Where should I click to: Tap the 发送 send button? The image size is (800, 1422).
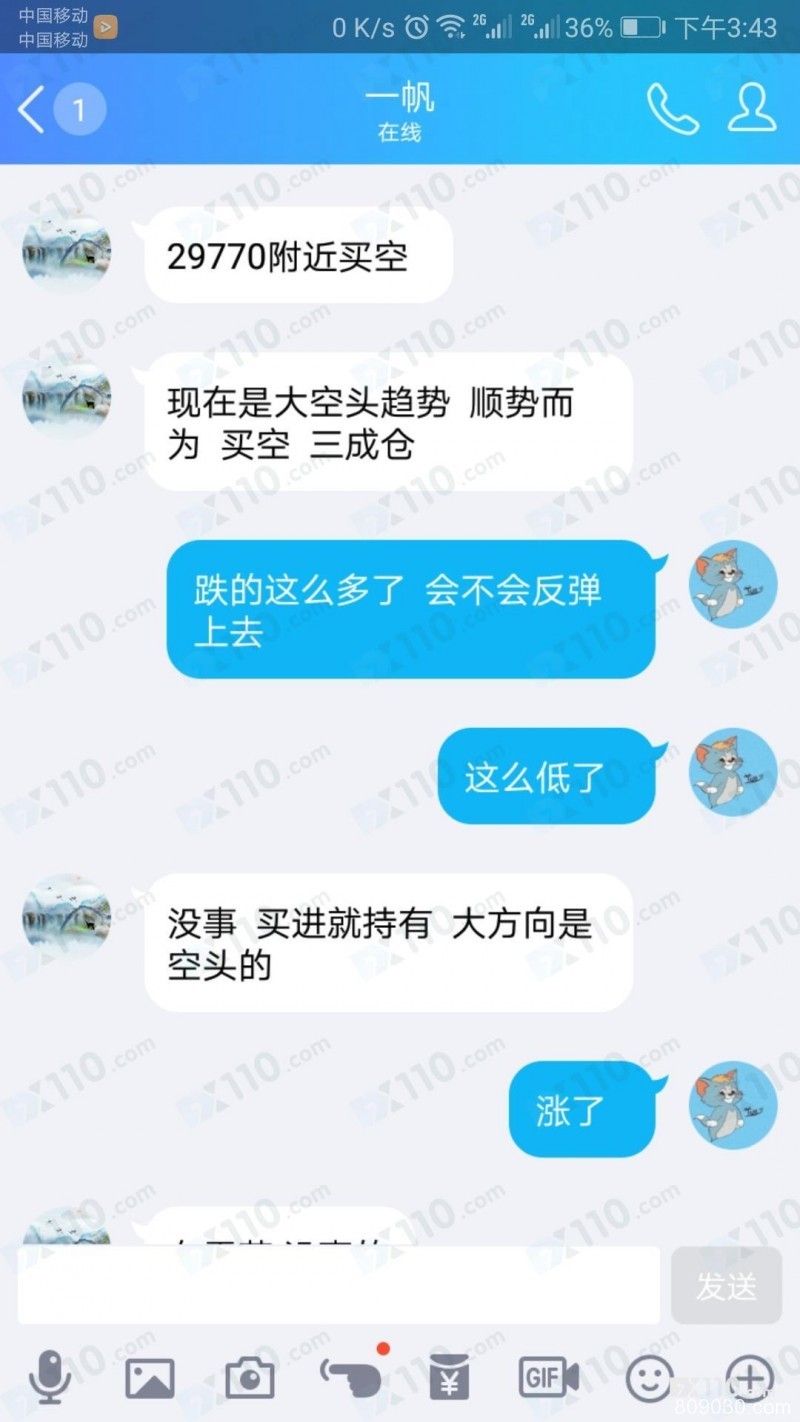click(726, 1286)
